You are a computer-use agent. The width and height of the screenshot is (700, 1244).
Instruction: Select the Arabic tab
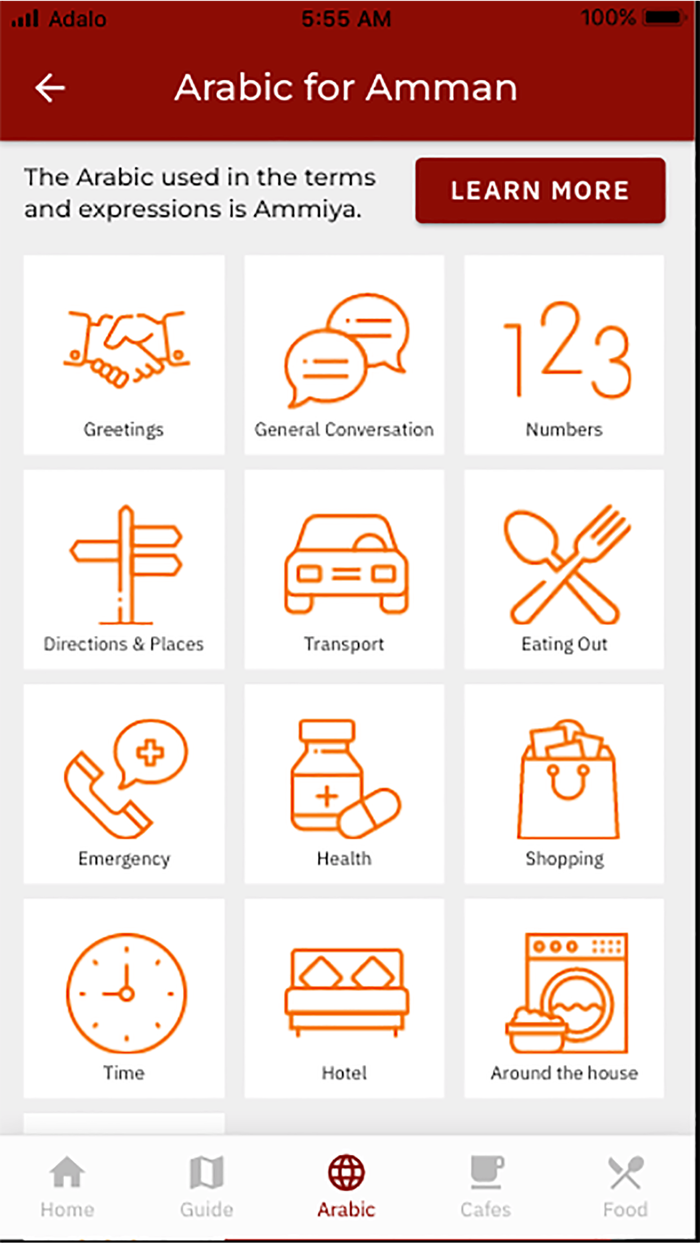pyautogui.click(x=346, y=1187)
